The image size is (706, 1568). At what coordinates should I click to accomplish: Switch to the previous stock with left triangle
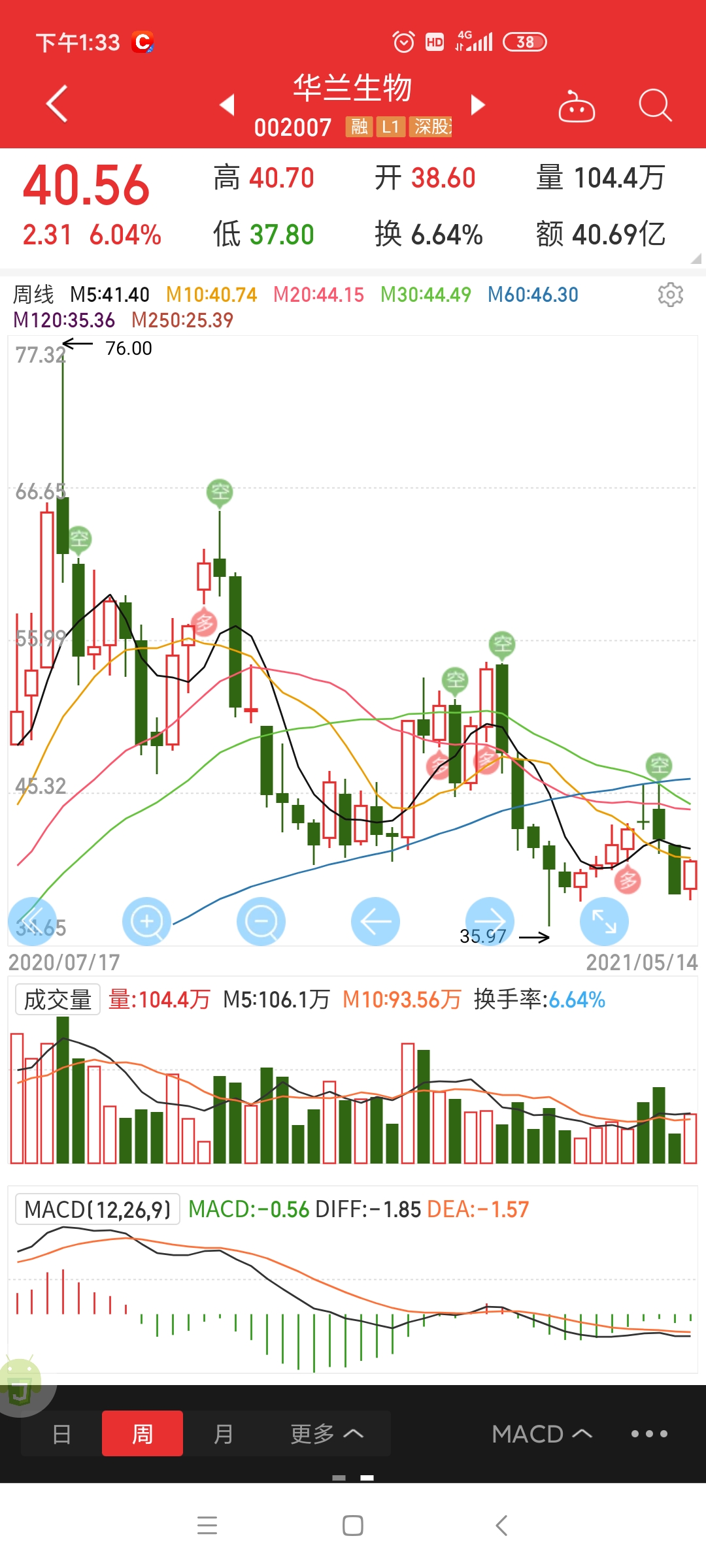(x=227, y=105)
